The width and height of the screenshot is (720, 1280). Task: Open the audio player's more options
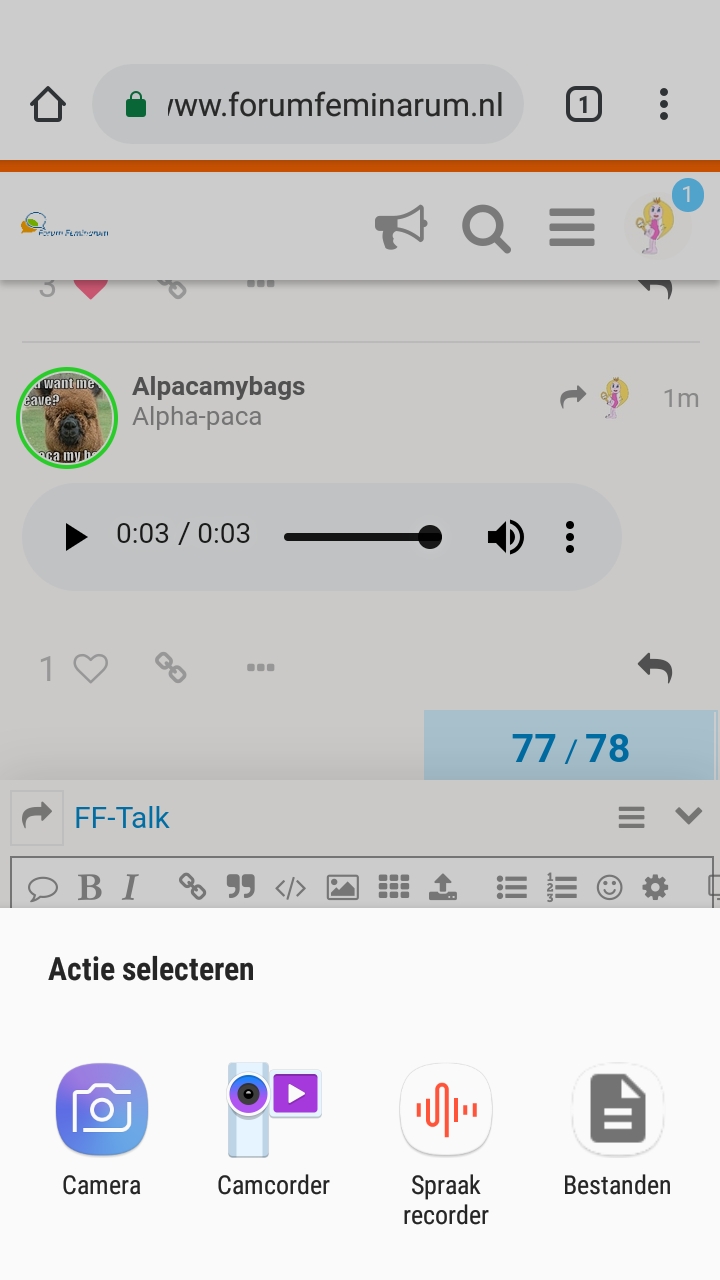pos(570,537)
